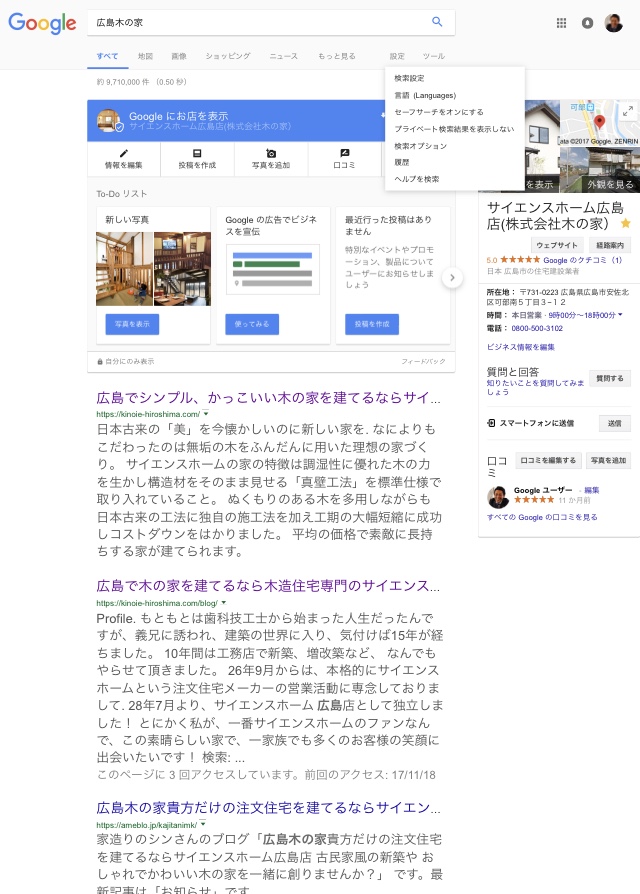Open the account profile avatar

pos(614,23)
